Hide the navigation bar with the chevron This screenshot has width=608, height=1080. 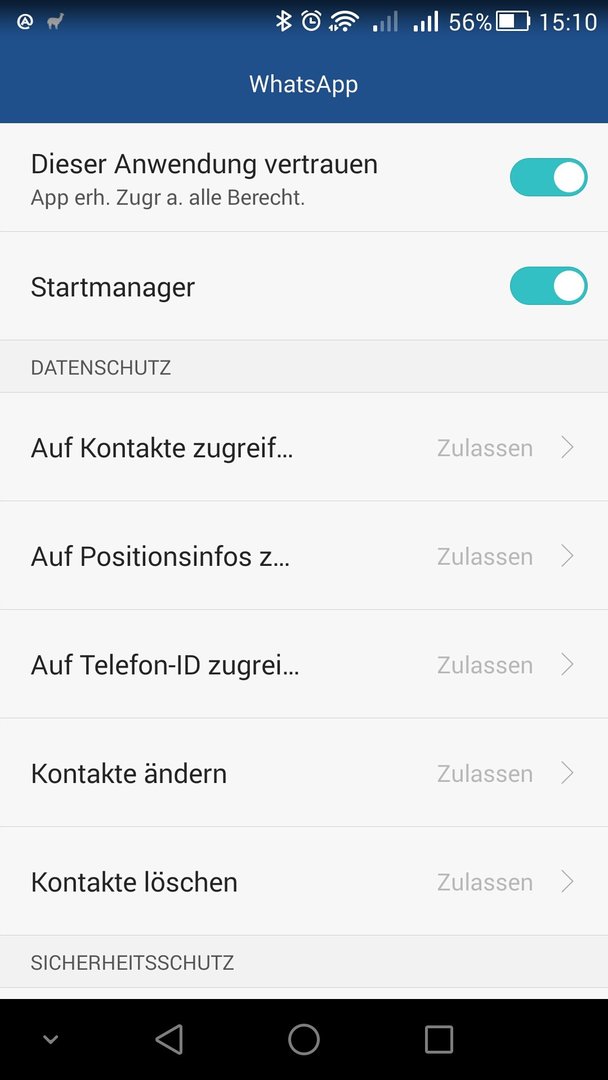pyautogui.click(x=50, y=1040)
